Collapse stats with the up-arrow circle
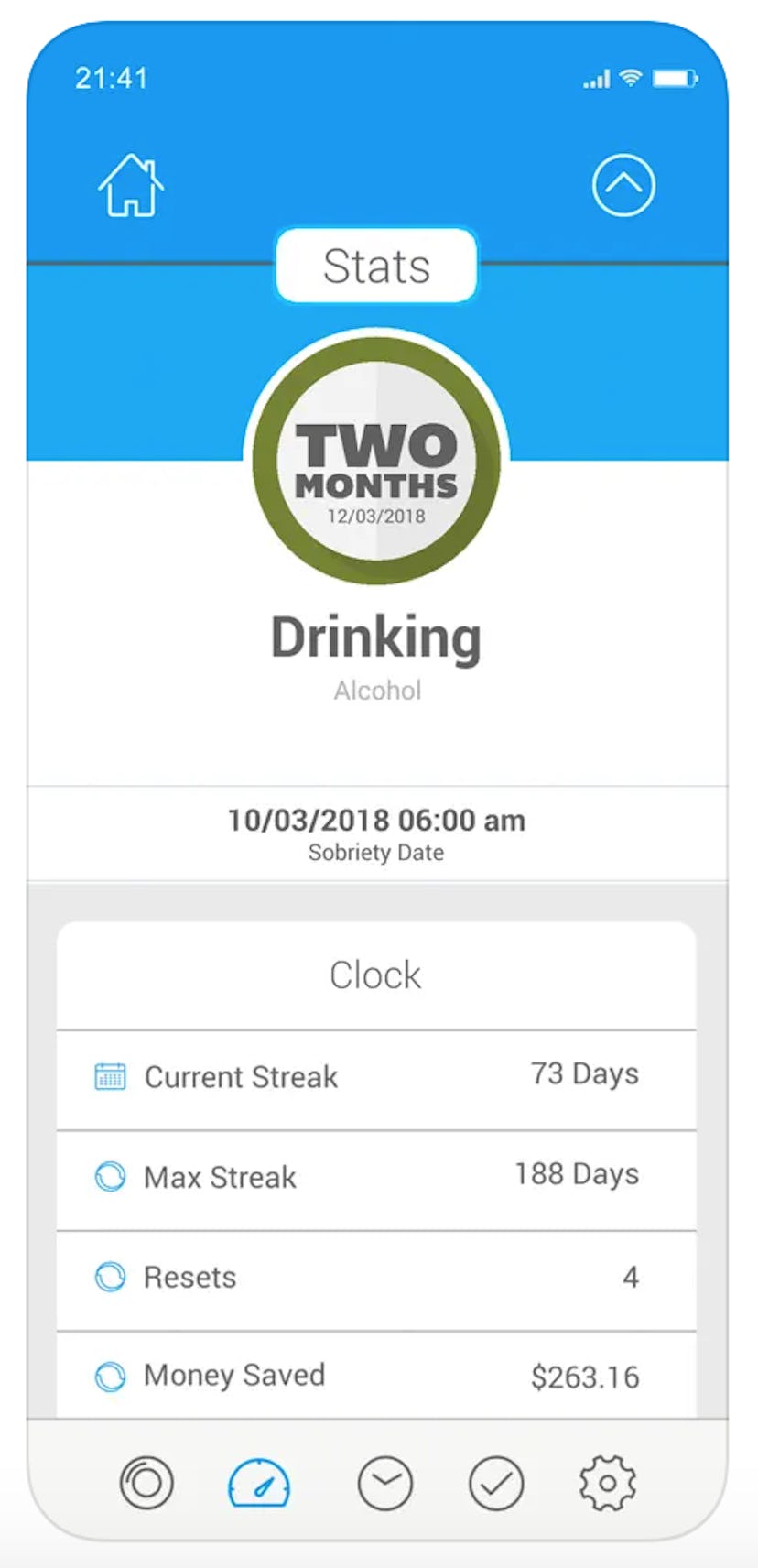 [623, 185]
